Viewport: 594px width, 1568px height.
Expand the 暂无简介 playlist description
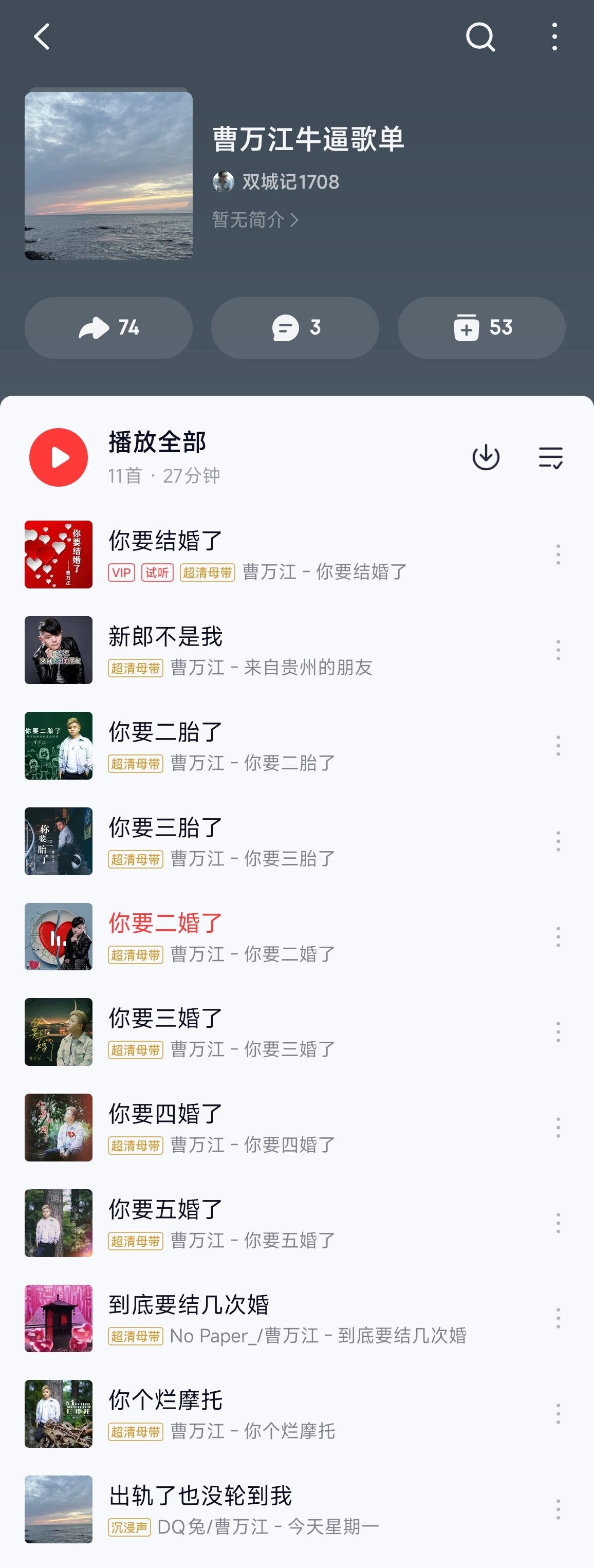(x=255, y=219)
